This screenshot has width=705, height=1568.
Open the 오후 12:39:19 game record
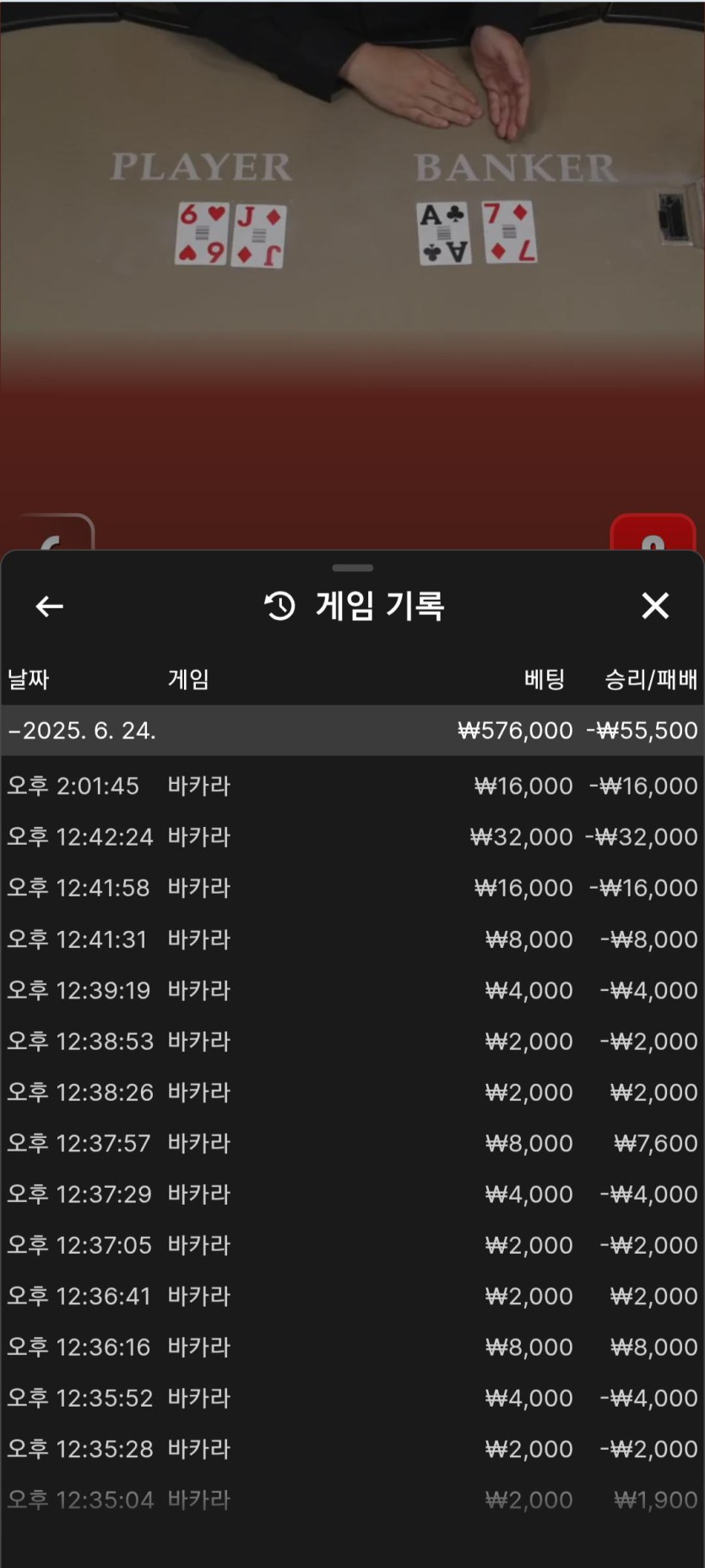pyautogui.click(x=352, y=990)
